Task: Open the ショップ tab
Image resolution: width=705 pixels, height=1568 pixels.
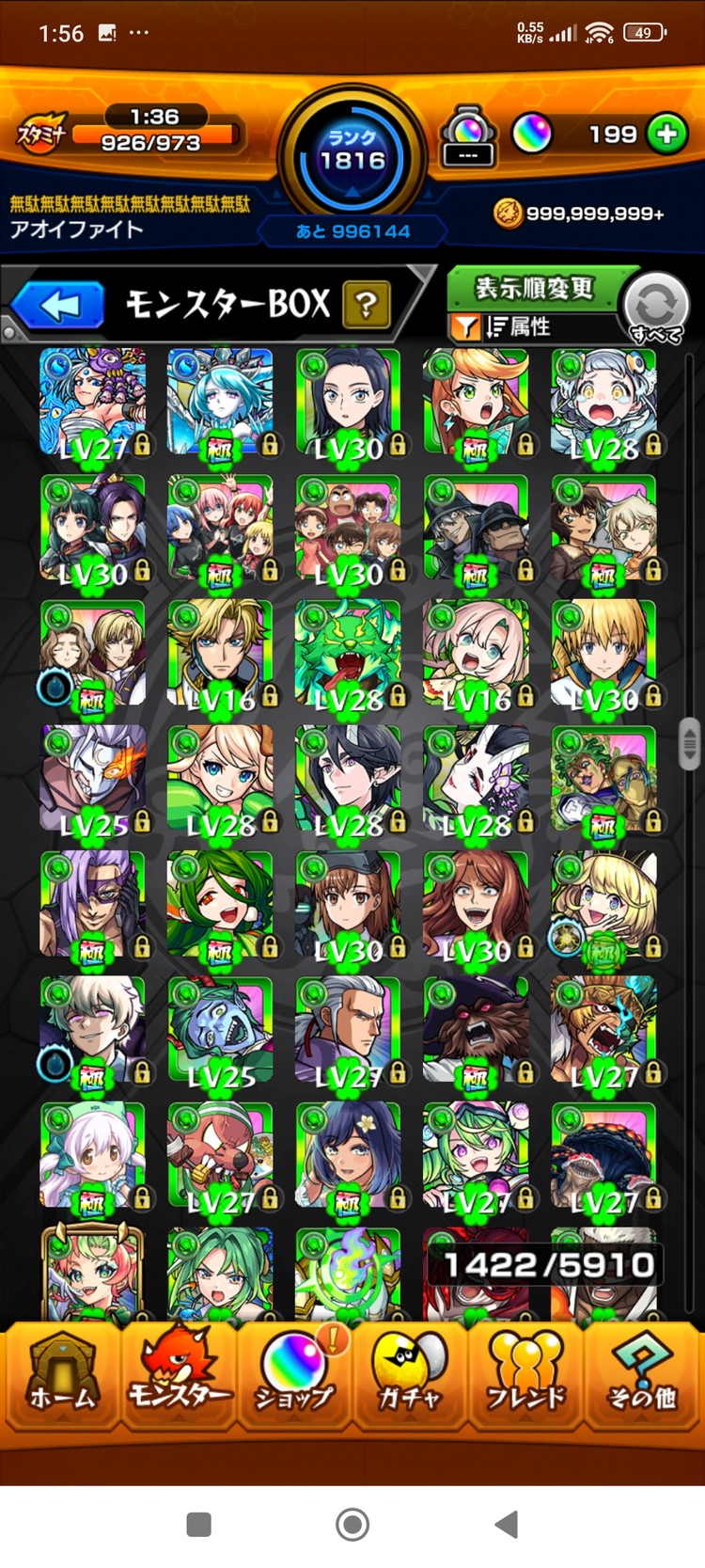Action: [x=294, y=1374]
